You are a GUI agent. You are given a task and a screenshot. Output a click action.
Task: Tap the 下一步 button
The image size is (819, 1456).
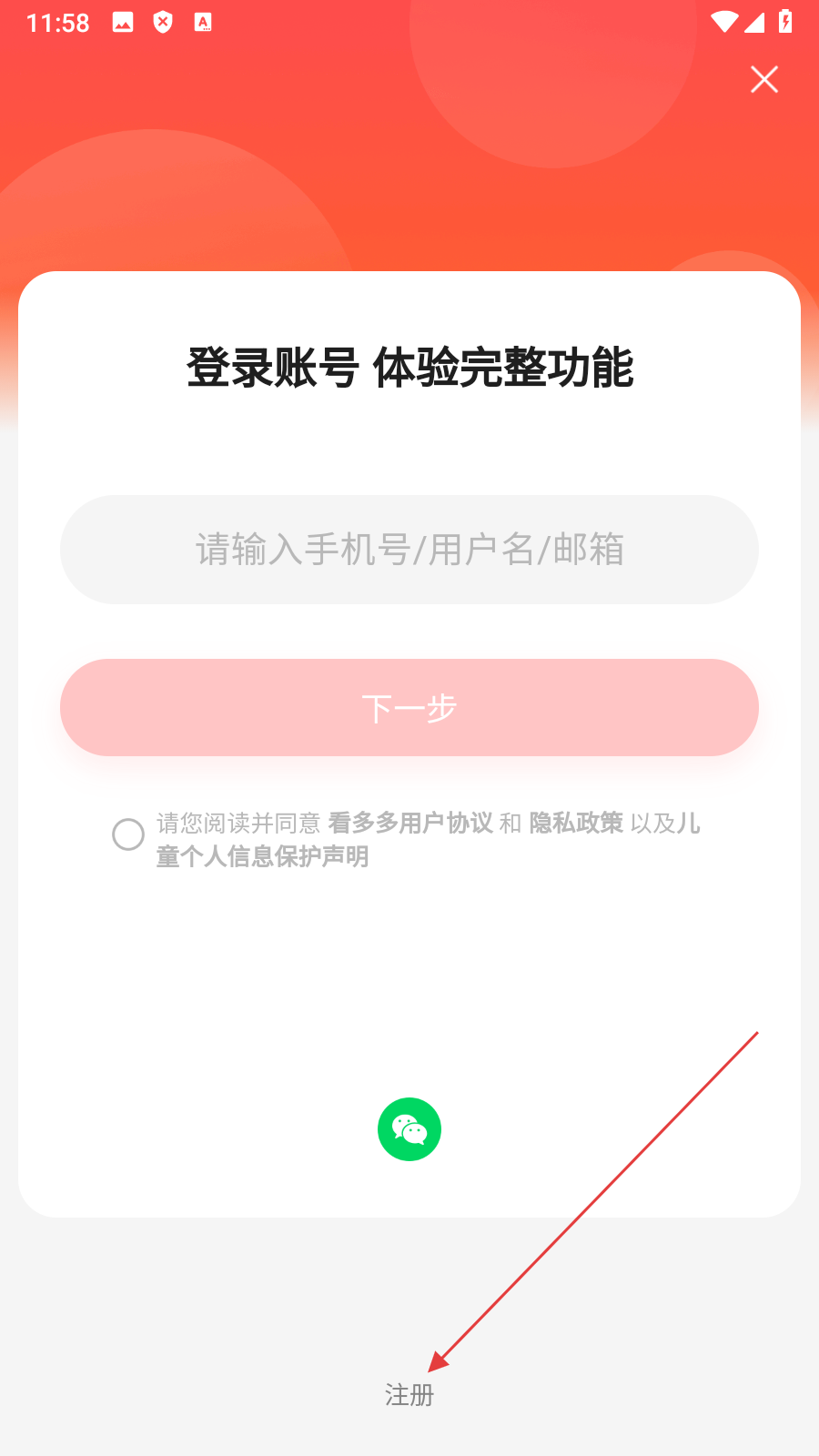409,708
